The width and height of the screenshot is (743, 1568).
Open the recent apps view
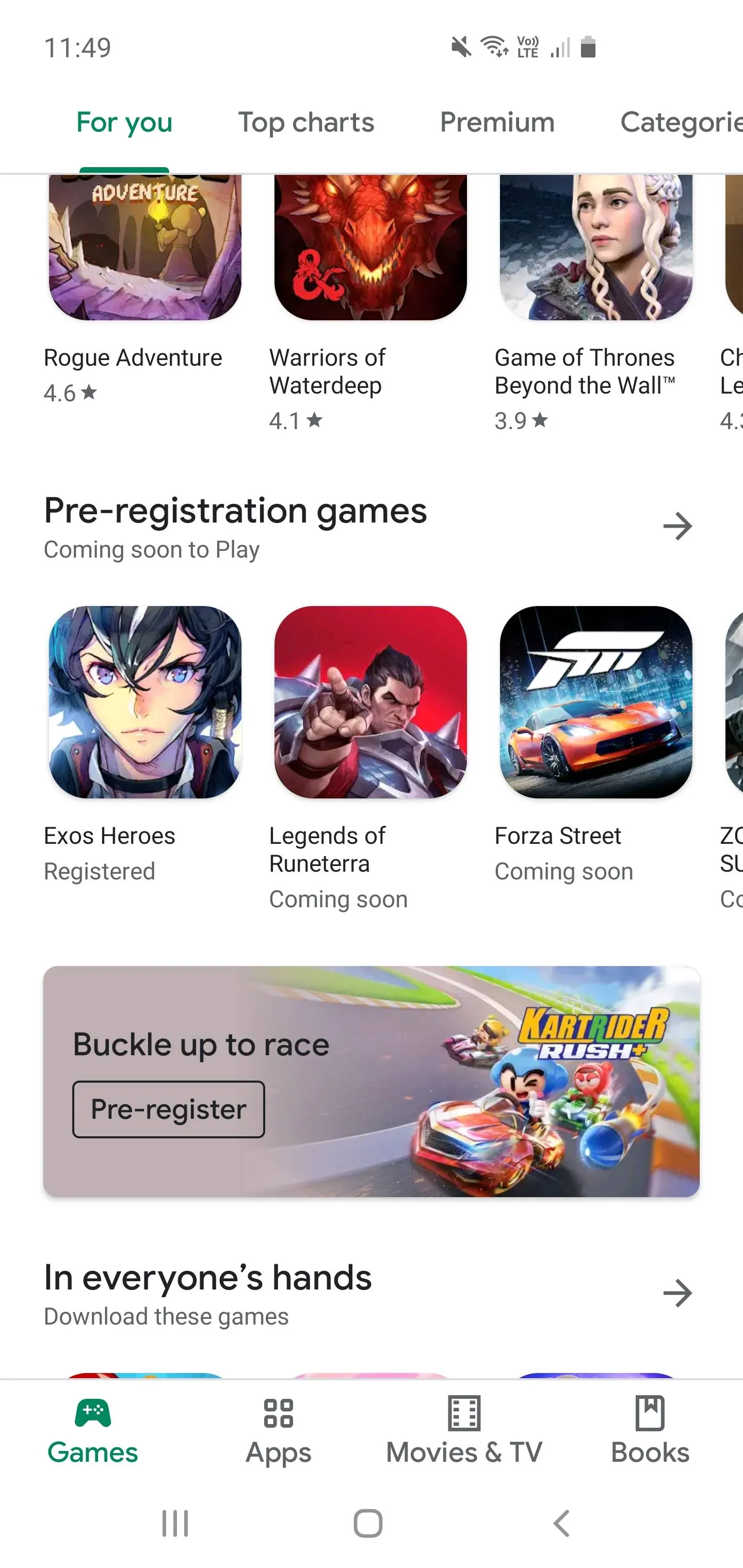coord(175,1524)
